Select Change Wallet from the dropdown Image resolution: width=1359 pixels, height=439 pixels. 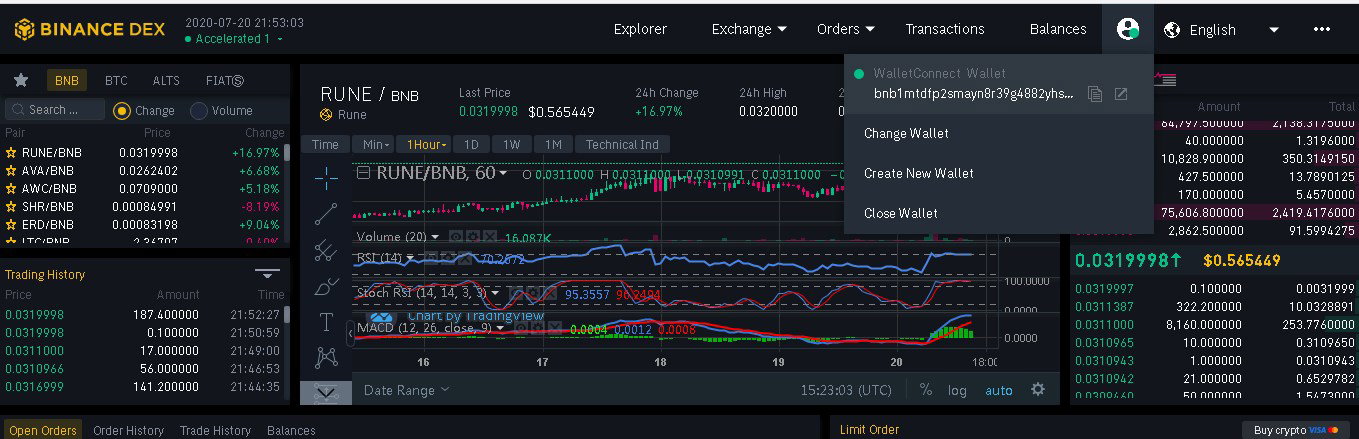click(906, 133)
